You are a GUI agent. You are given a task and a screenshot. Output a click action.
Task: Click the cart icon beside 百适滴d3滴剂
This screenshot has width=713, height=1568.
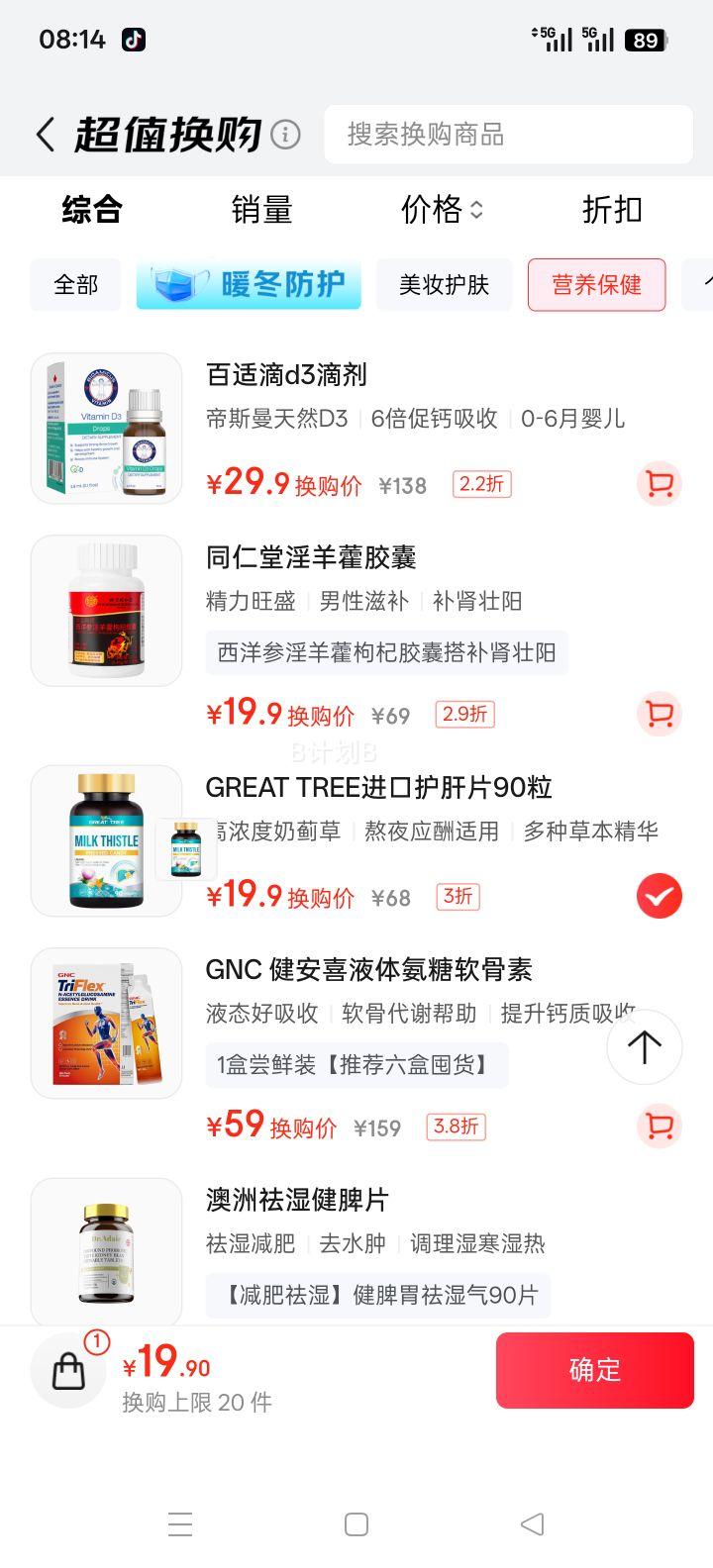[x=660, y=484]
